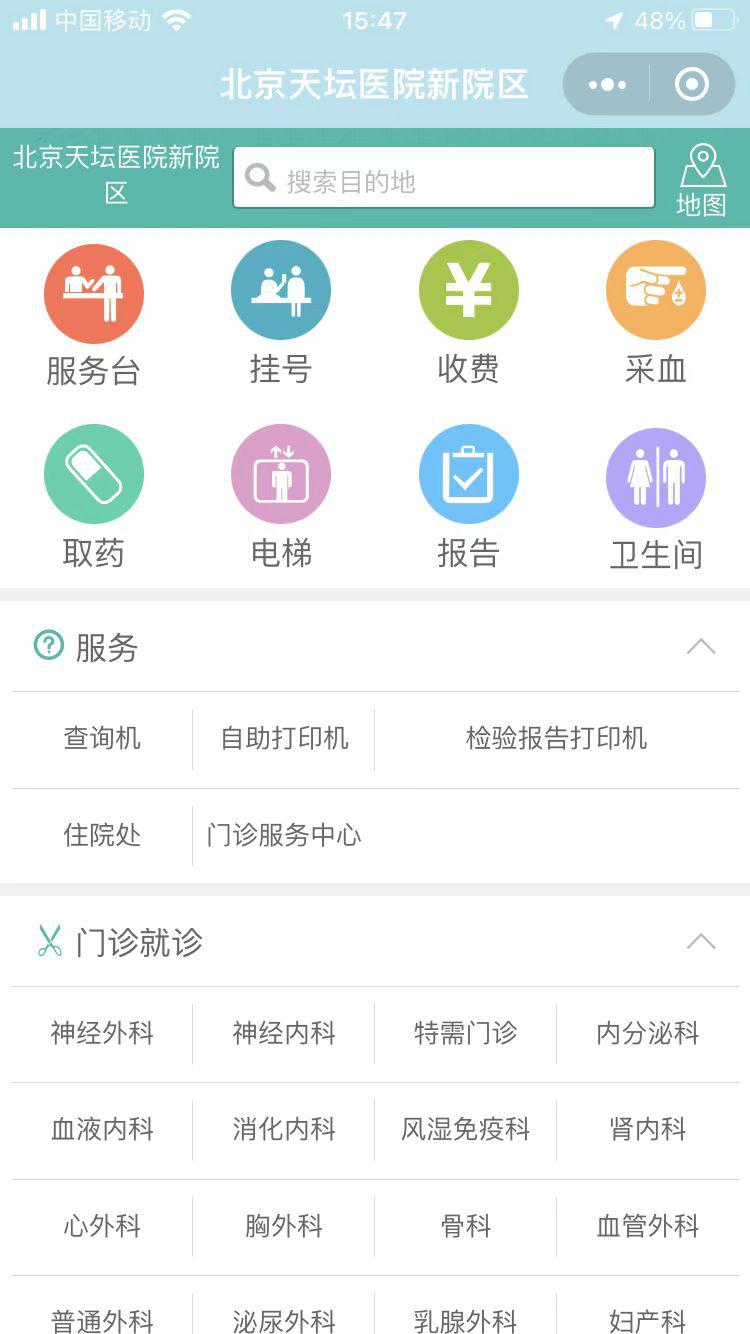The image size is (750, 1334).
Task: Open 门诊服务中心 location
Action: [x=283, y=835]
